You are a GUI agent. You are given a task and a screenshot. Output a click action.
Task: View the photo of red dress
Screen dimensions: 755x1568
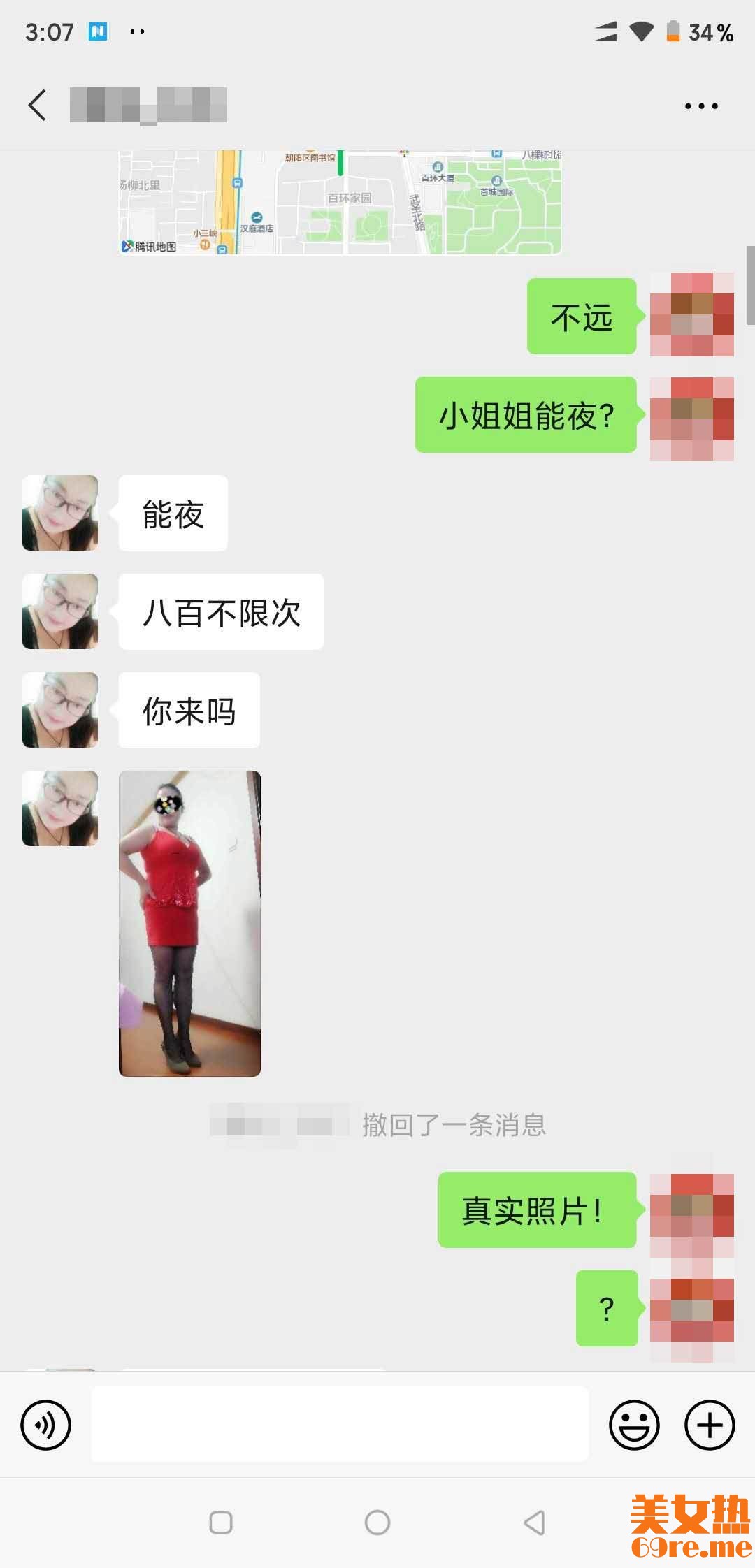(189, 923)
